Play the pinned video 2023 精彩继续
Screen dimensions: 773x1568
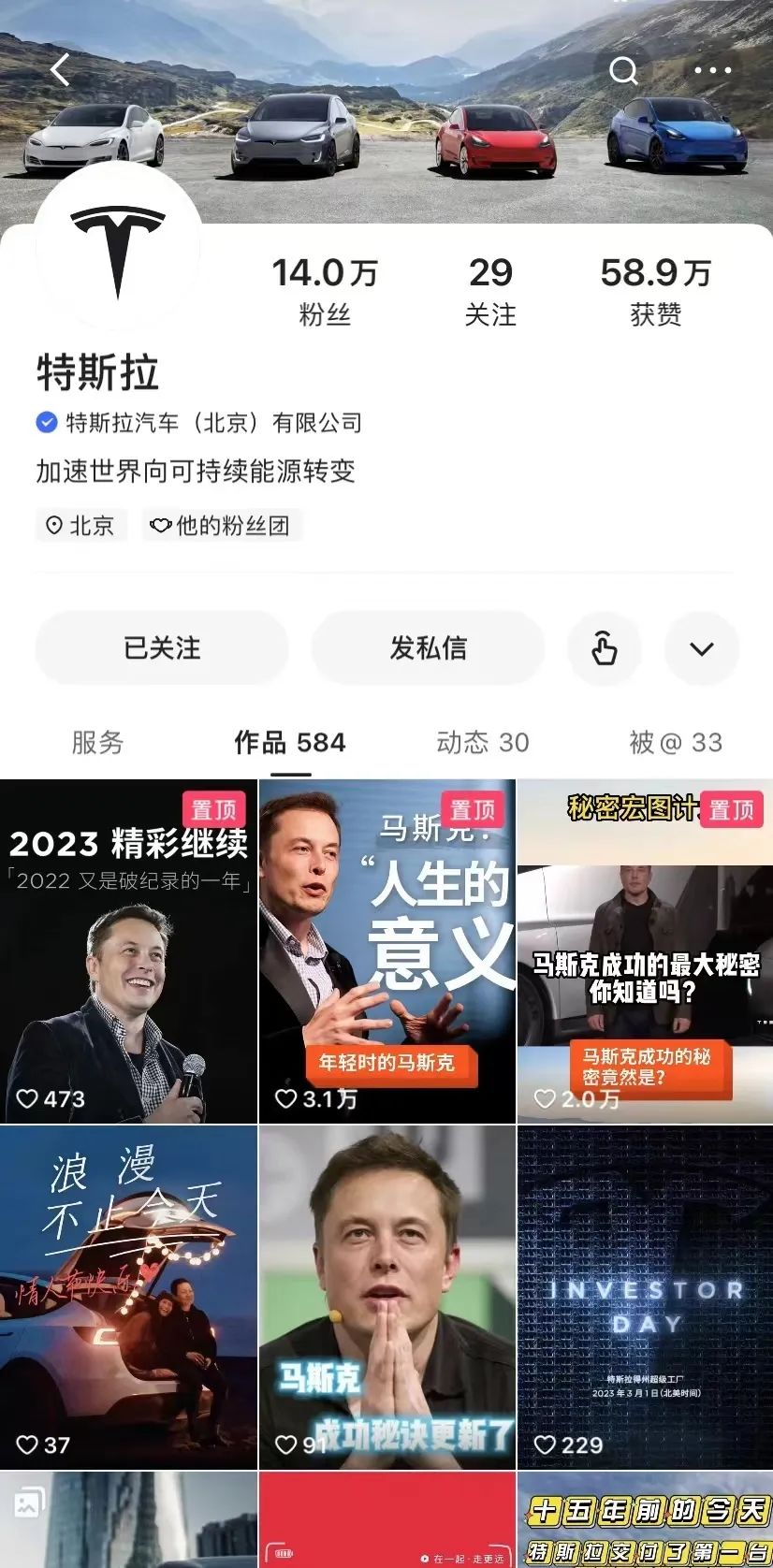128,951
